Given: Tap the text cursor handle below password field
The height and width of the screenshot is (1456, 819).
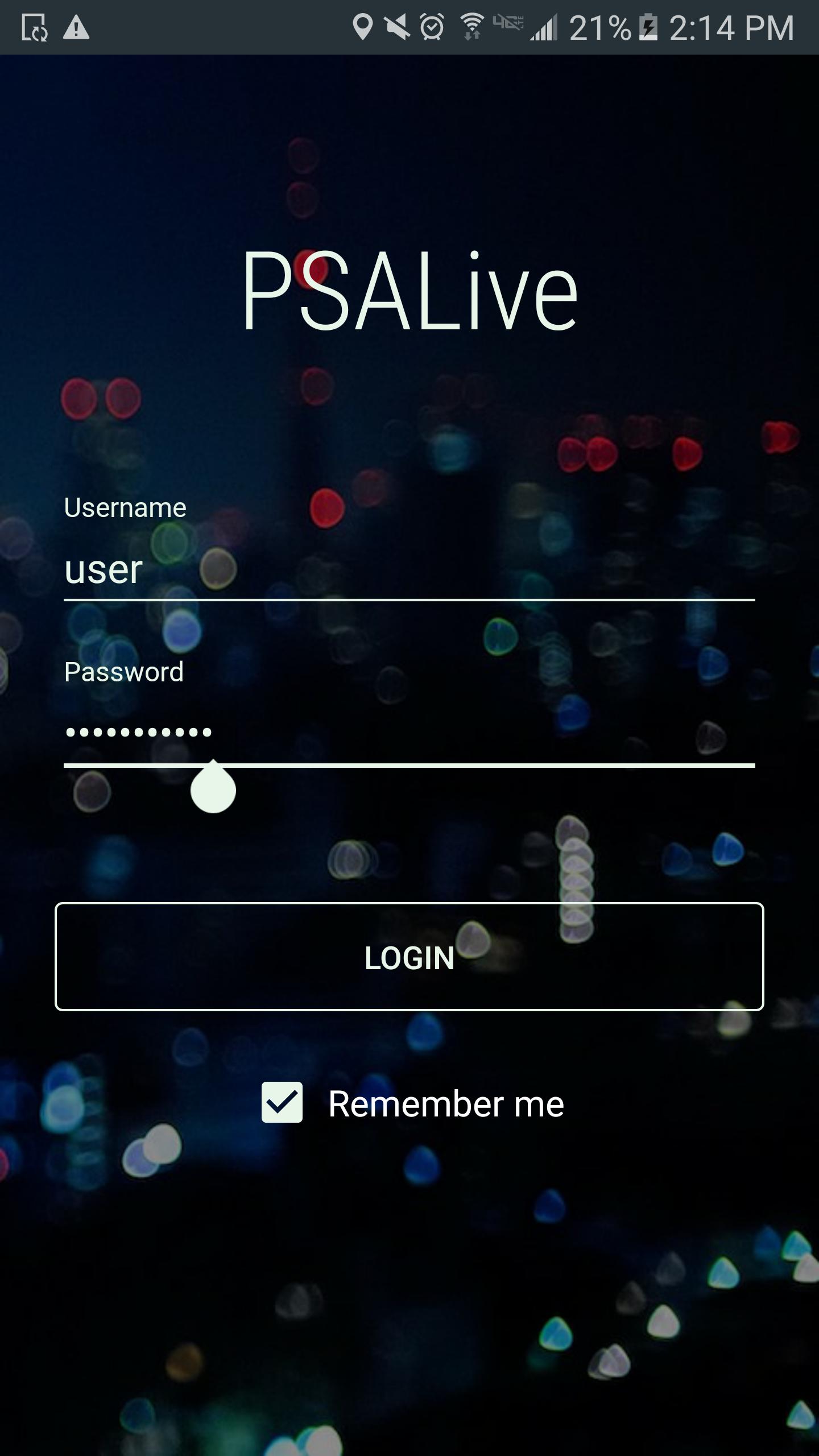Looking at the screenshot, I should pos(213,791).
